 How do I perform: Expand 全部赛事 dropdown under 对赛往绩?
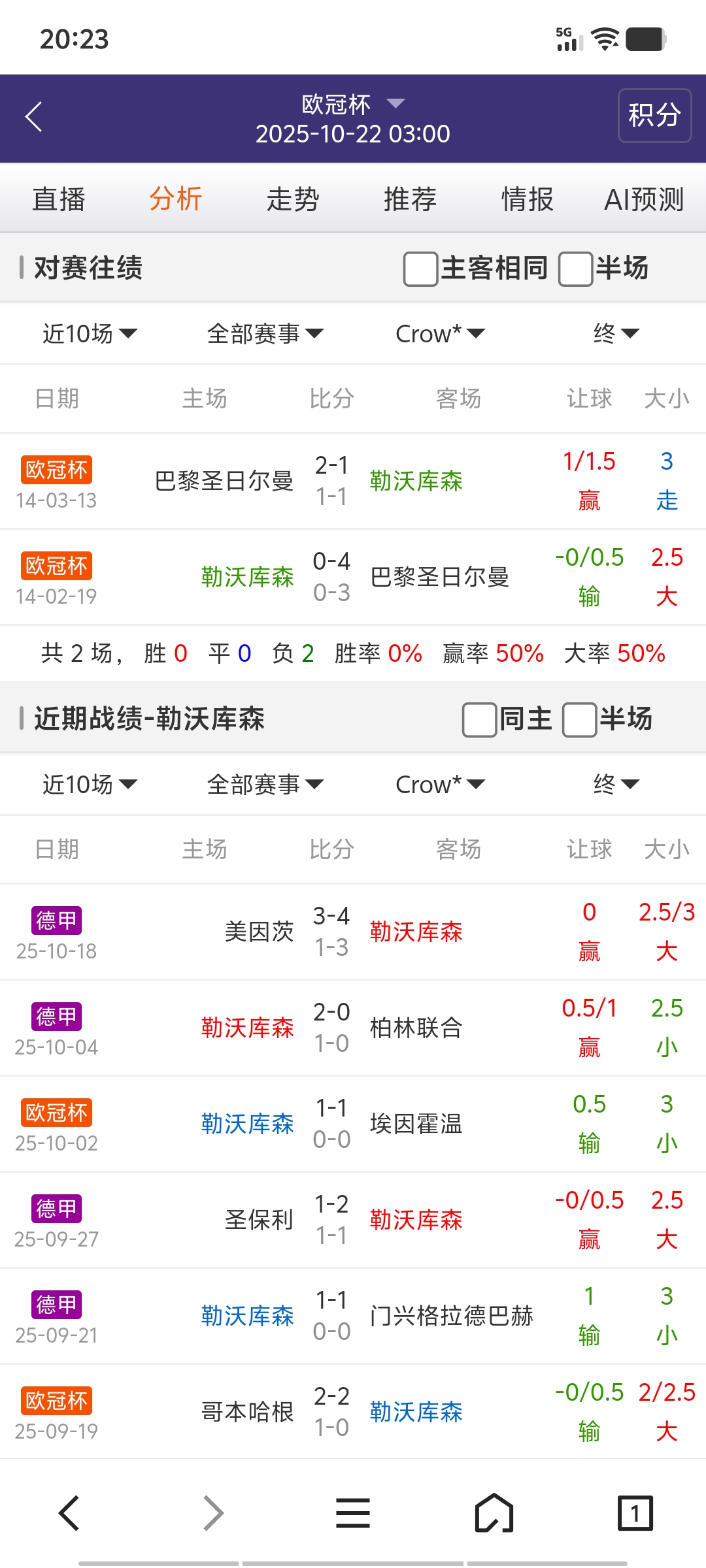pos(265,334)
